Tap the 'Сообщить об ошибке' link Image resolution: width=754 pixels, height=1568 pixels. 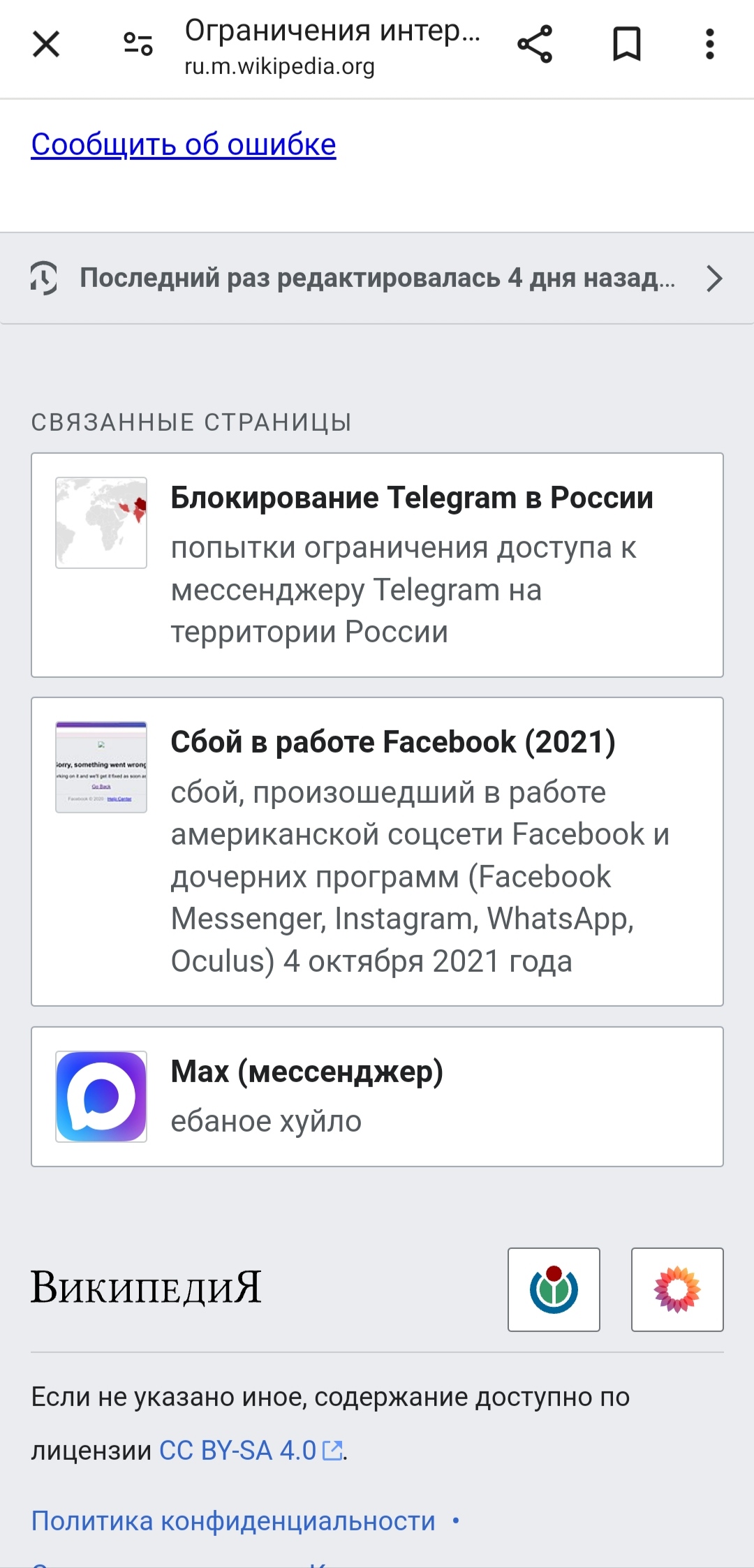pos(184,145)
